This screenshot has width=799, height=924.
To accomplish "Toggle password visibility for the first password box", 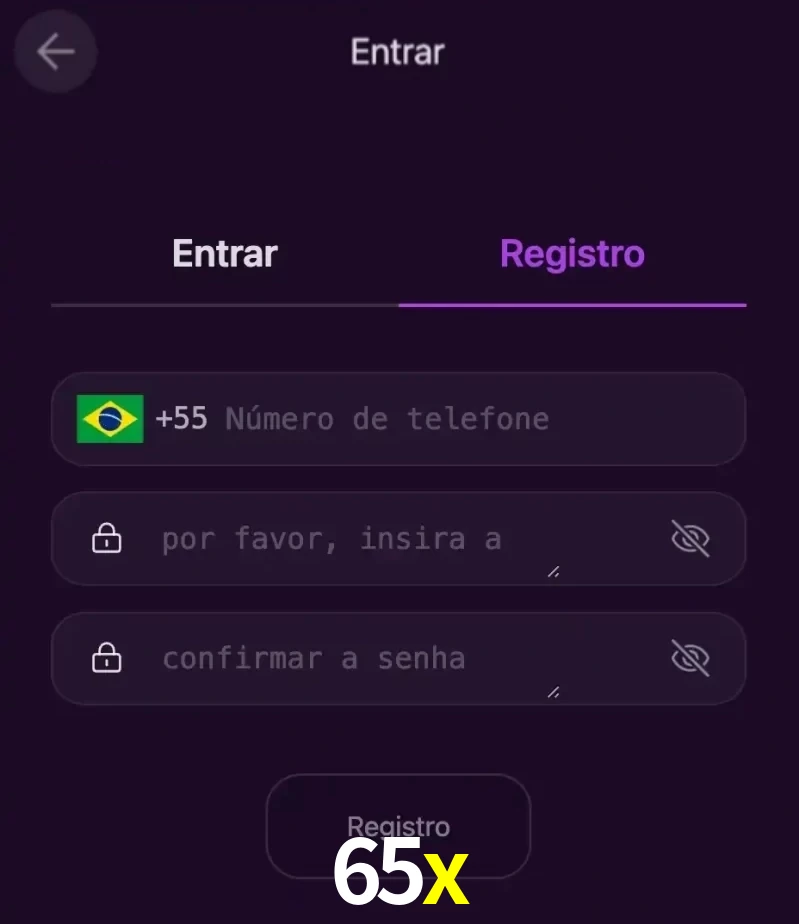I will 691,538.
